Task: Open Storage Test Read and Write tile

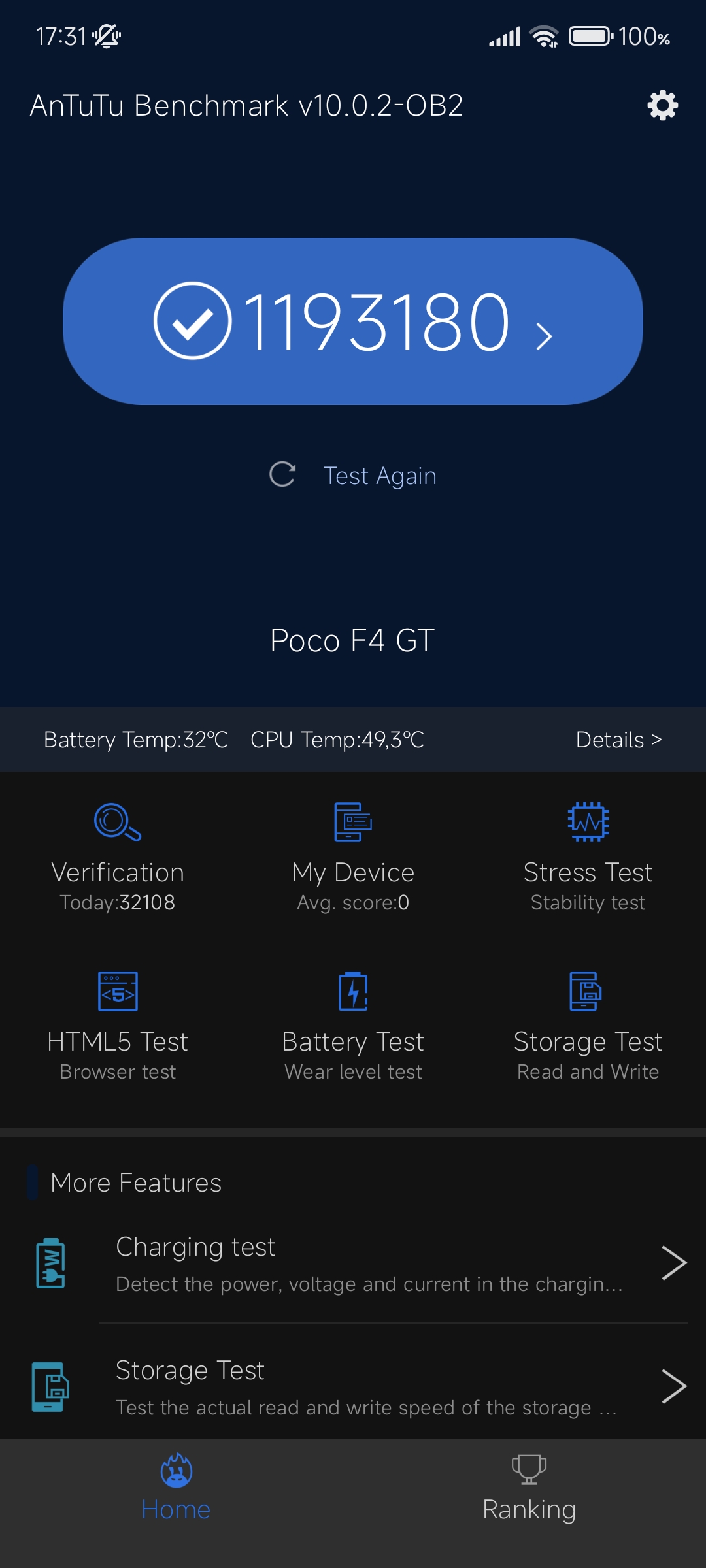Action: pyautogui.click(x=588, y=1027)
